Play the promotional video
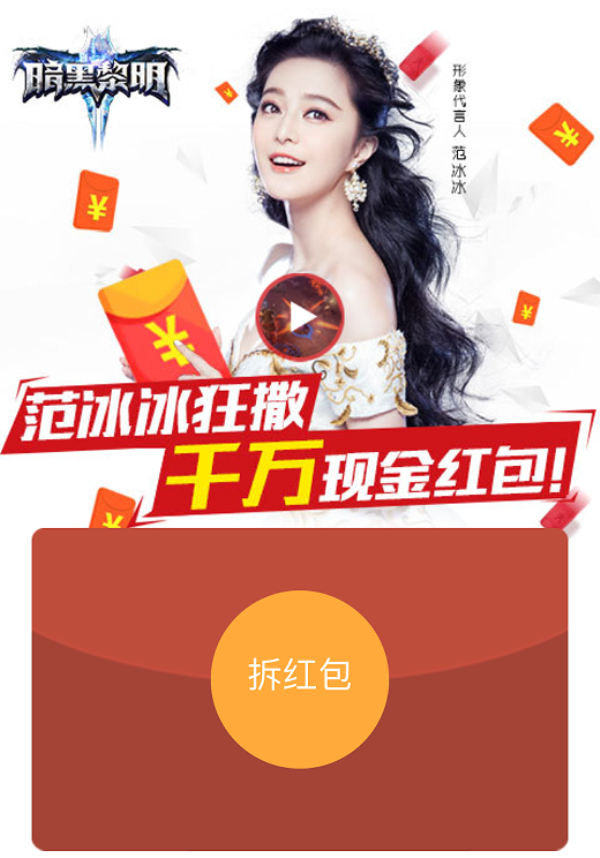The width and height of the screenshot is (600, 858). point(300,317)
